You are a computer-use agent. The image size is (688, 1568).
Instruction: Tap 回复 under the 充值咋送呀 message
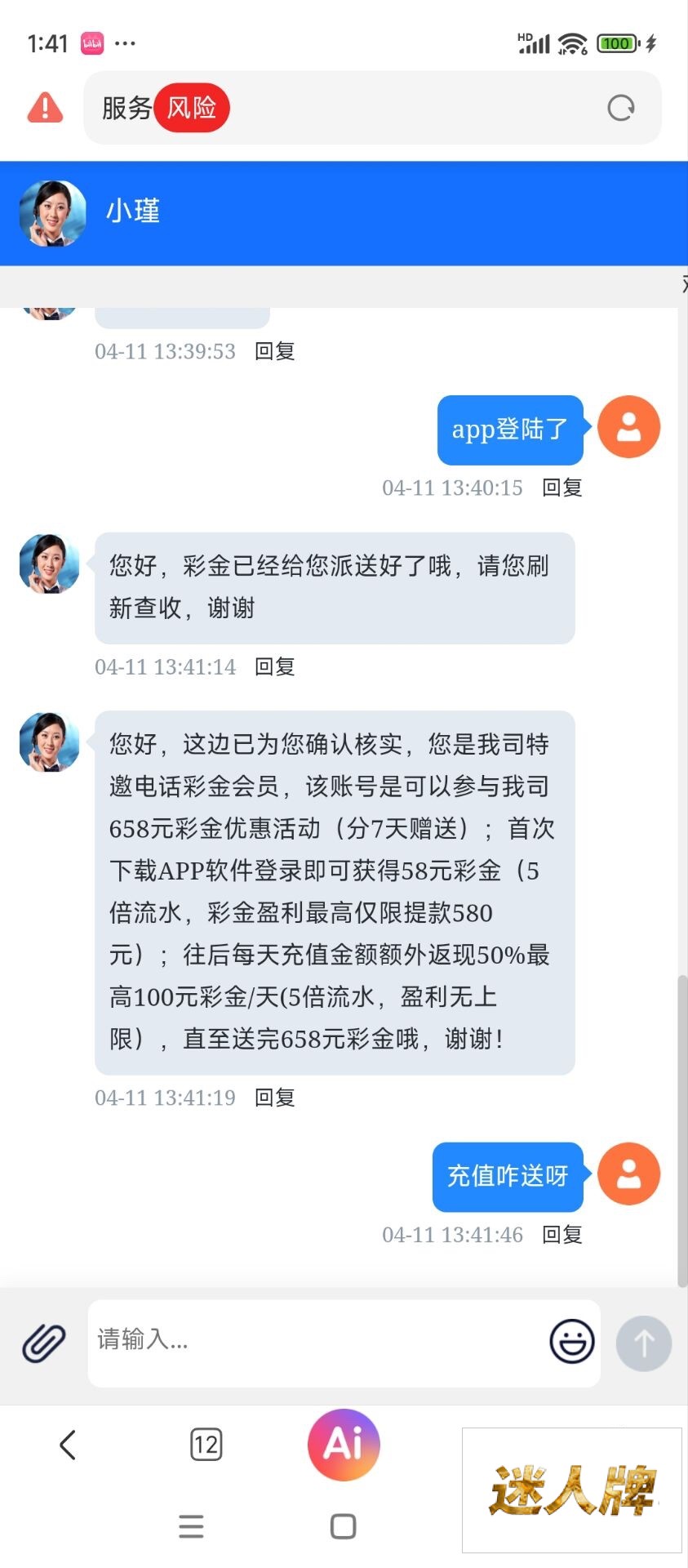(x=561, y=1234)
